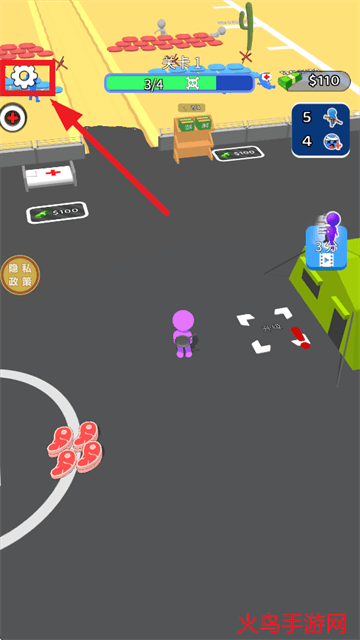The image size is (360, 640).
Task: Open the settings gear icon
Action: (x=24, y=76)
